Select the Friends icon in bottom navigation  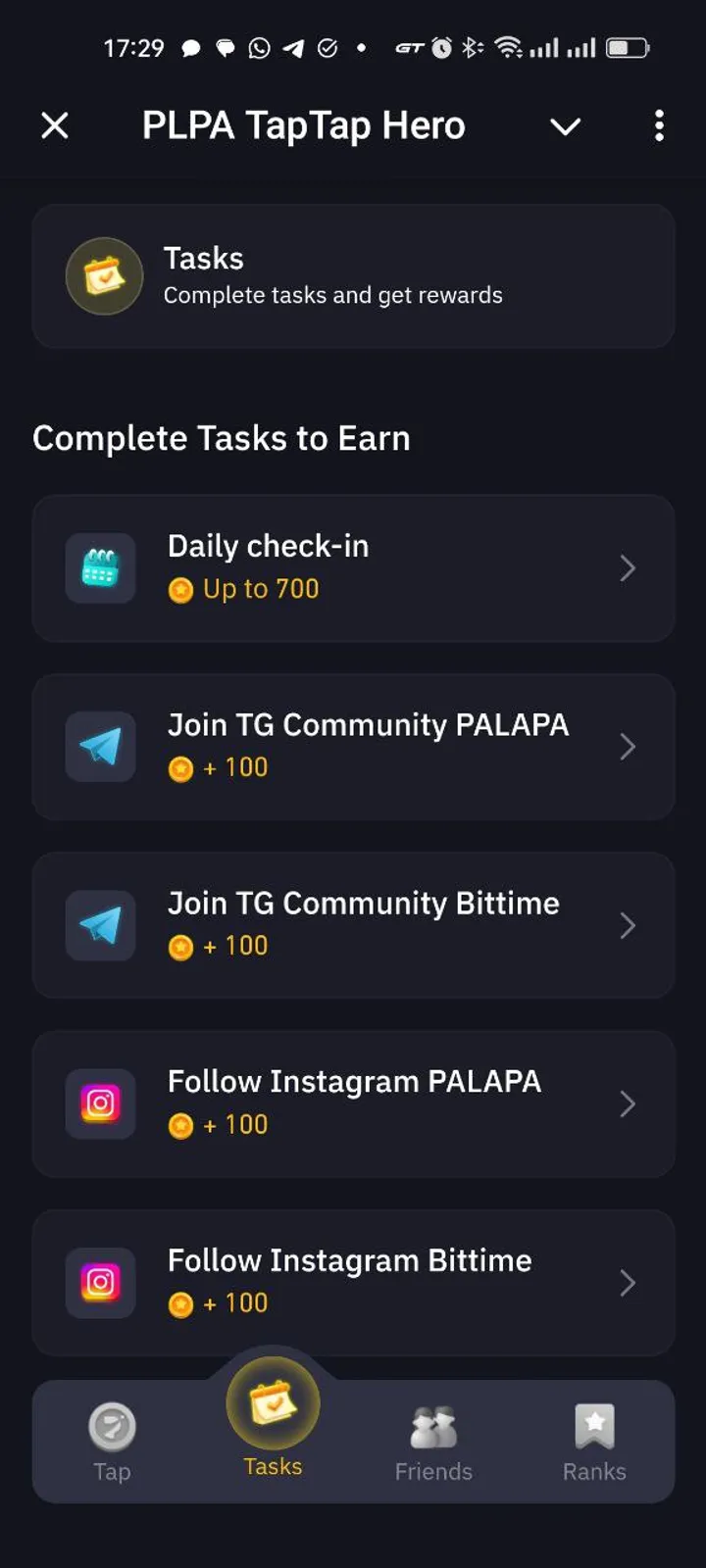tap(433, 1426)
